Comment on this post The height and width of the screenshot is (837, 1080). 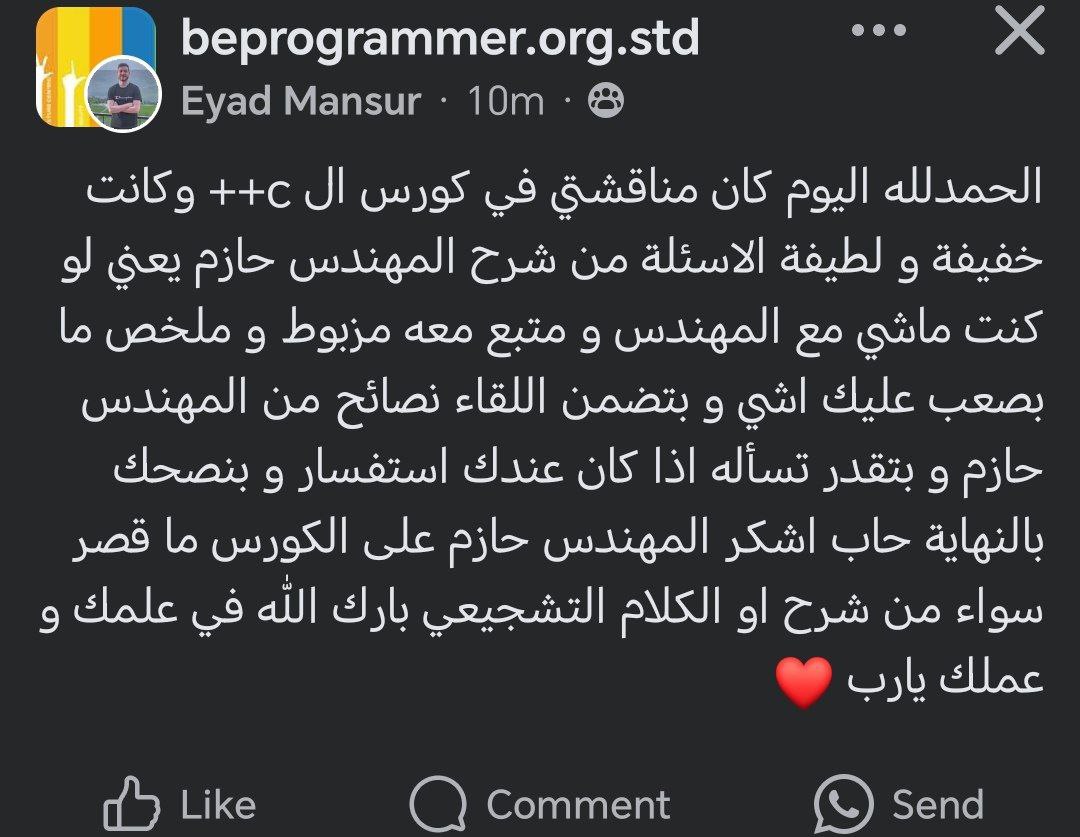(540, 804)
